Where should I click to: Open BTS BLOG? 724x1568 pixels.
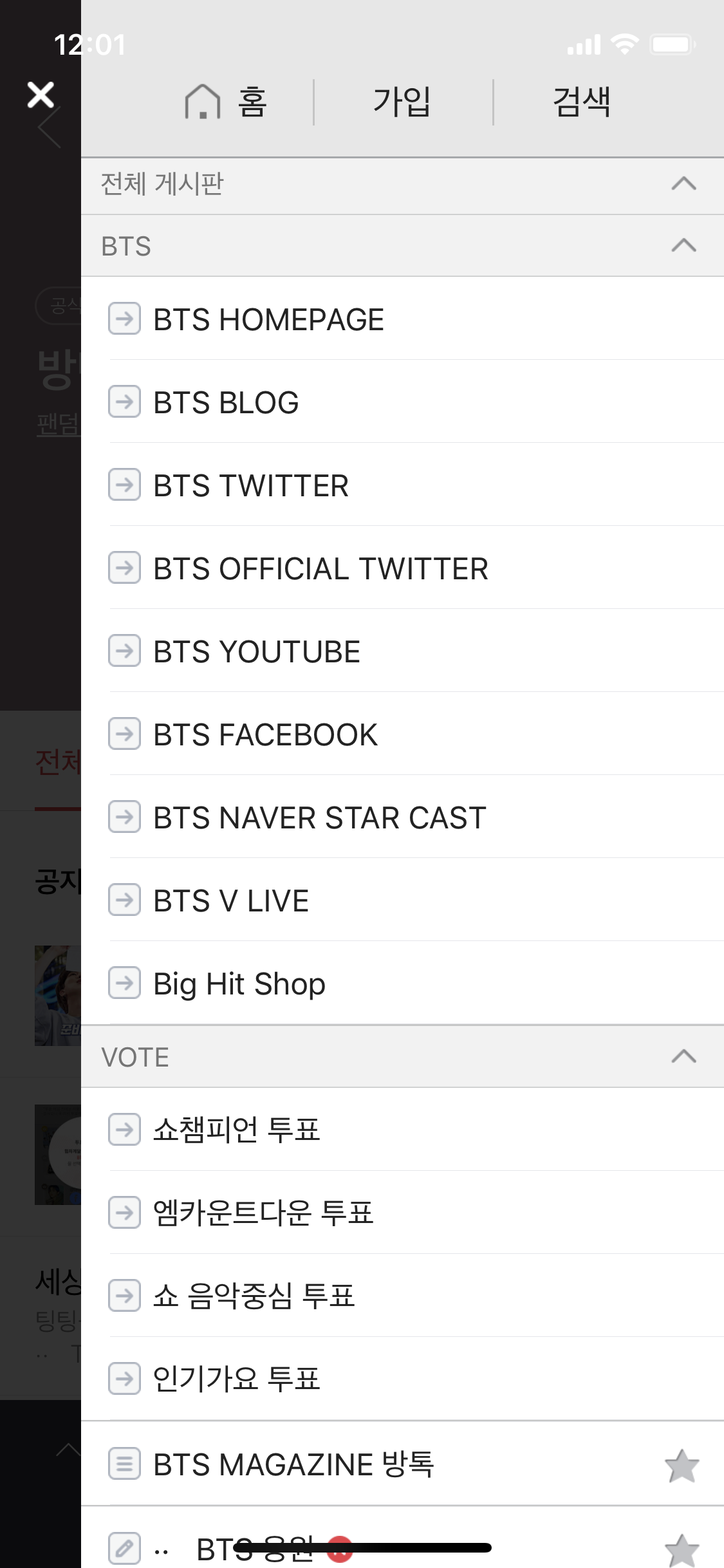point(226,403)
